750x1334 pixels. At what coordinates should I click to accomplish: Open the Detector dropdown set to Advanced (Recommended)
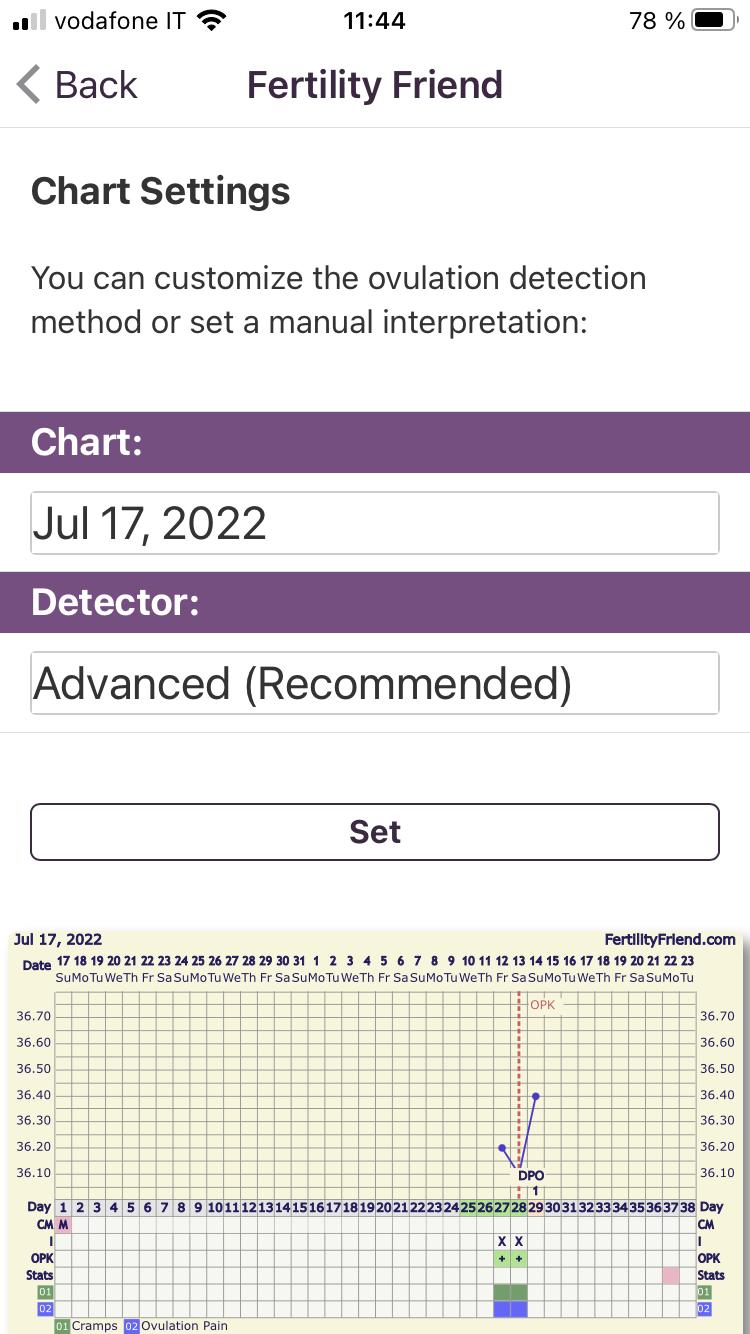click(x=375, y=683)
